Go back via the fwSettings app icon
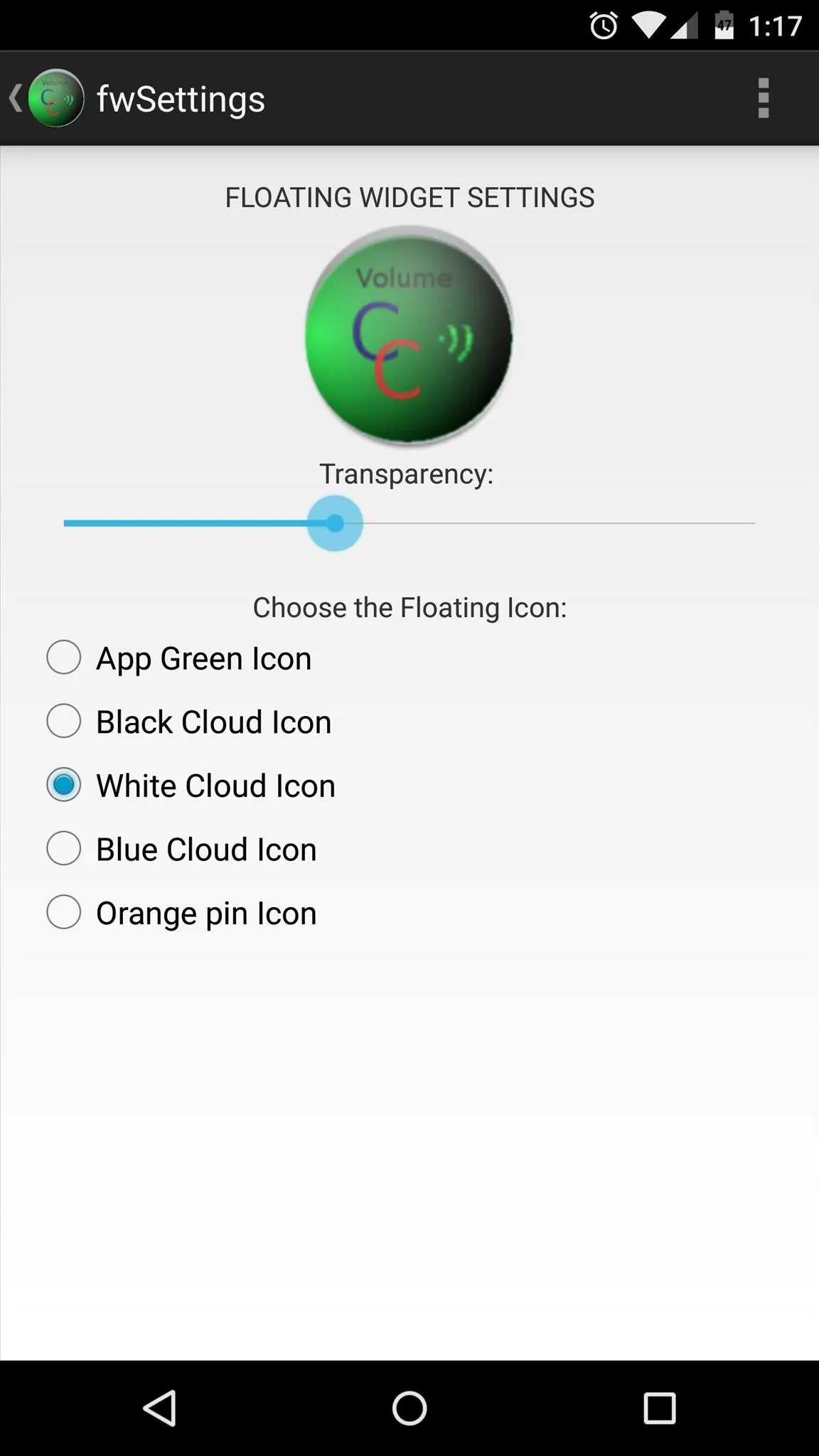 point(47,98)
